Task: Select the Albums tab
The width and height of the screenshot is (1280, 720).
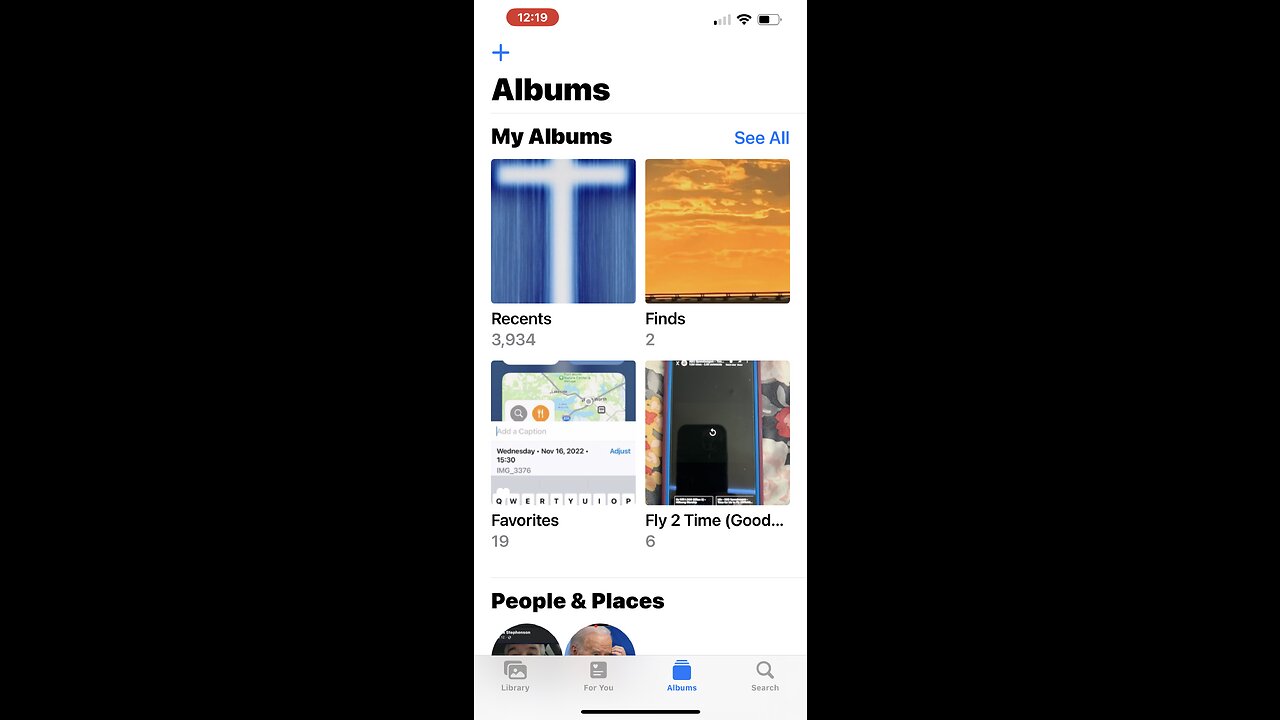Action: [682, 676]
